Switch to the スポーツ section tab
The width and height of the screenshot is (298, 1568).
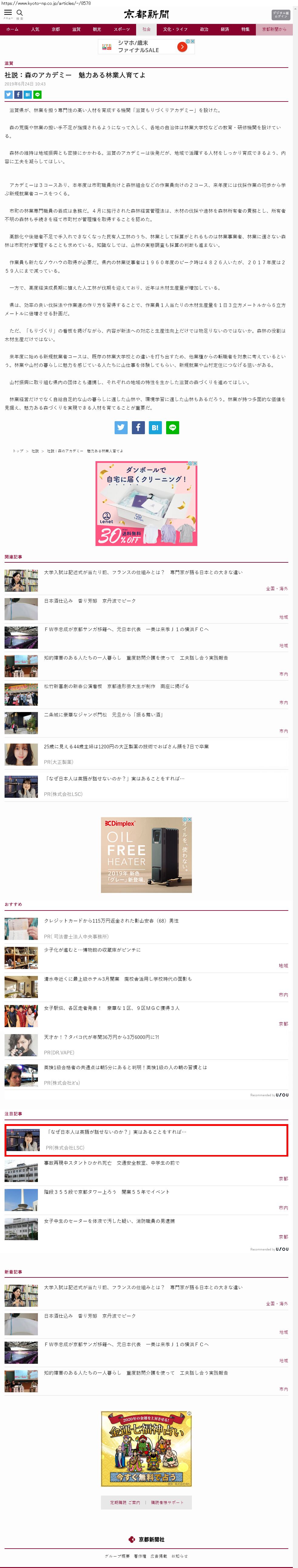click(x=121, y=29)
